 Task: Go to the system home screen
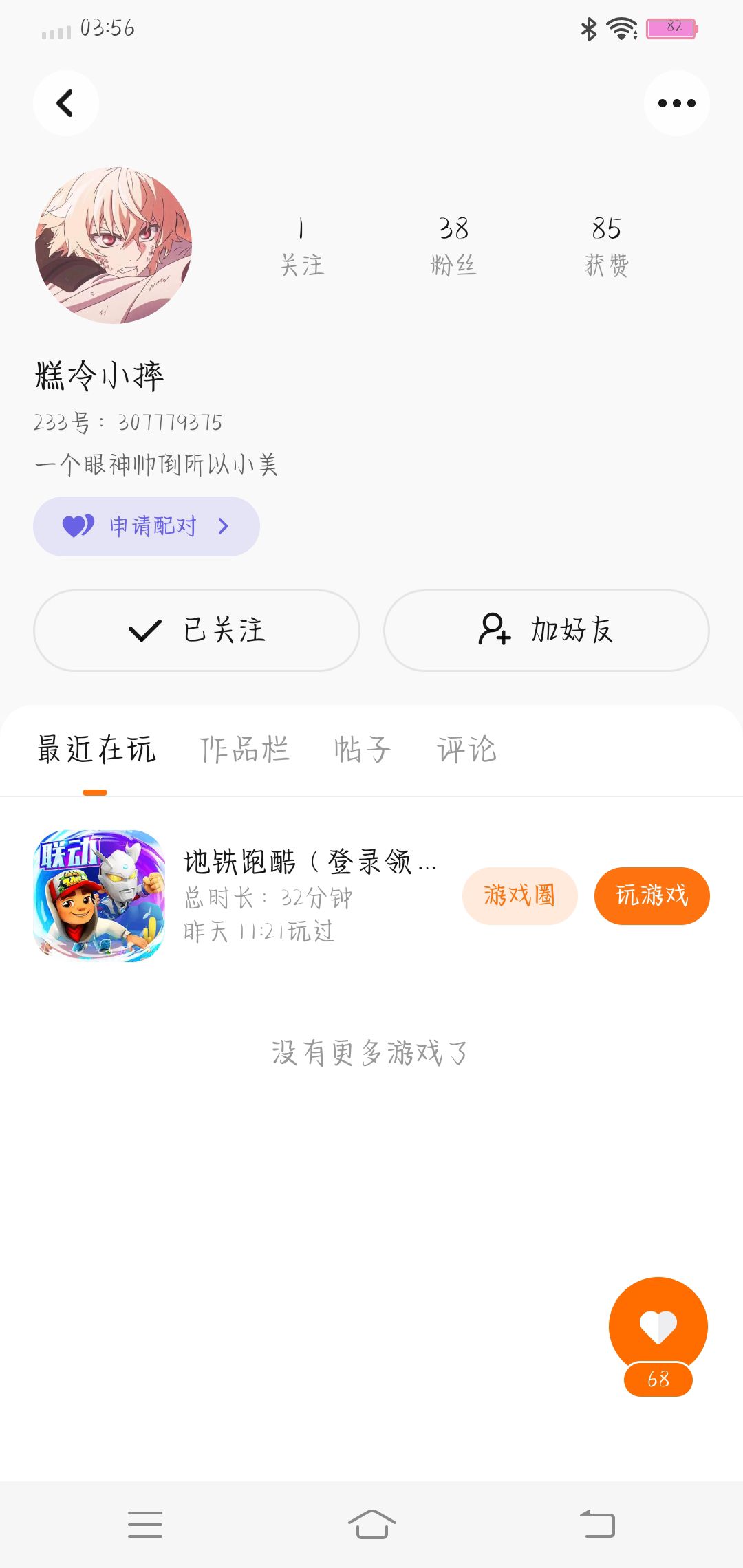371,1524
